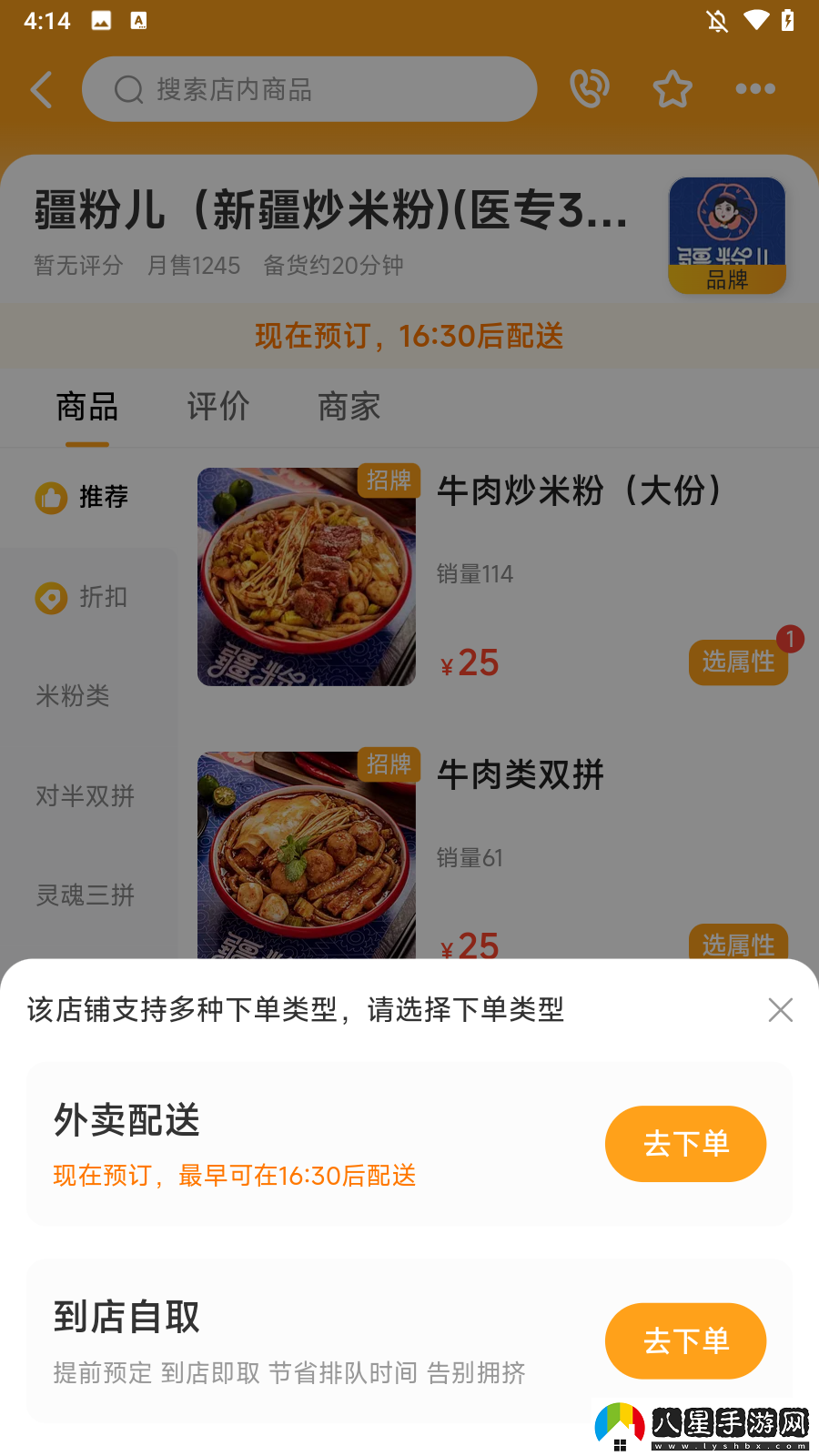
Task: Switch to the 评价 tab
Action: click(x=218, y=407)
